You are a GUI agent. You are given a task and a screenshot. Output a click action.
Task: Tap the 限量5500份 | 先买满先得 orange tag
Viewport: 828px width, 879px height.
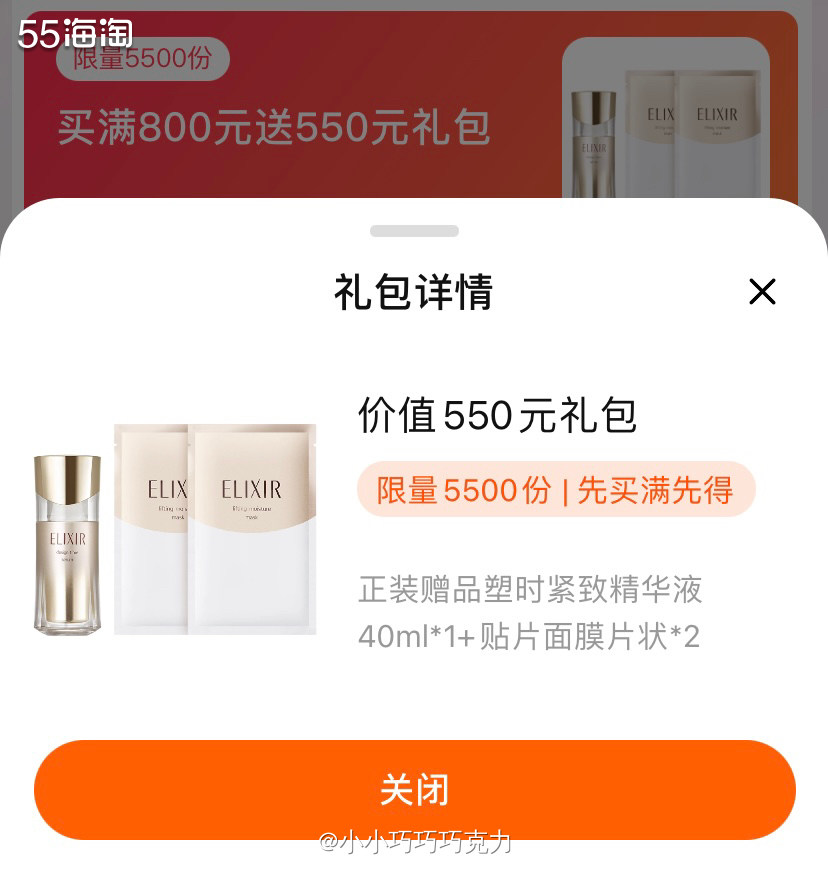[x=556, y=491]
